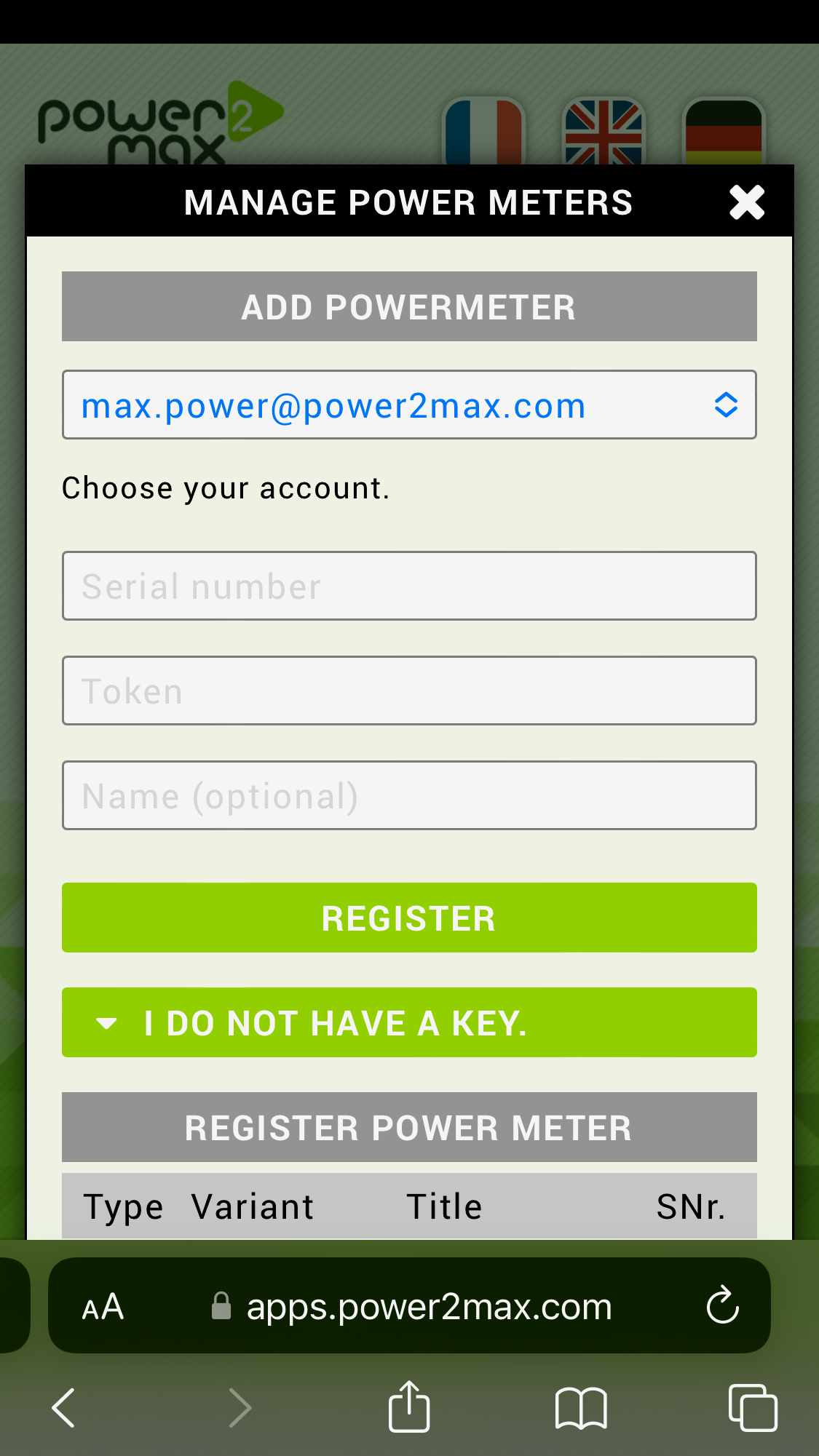Open the account email dropdown
This screenshot has width=819, height=1456.
409,405
